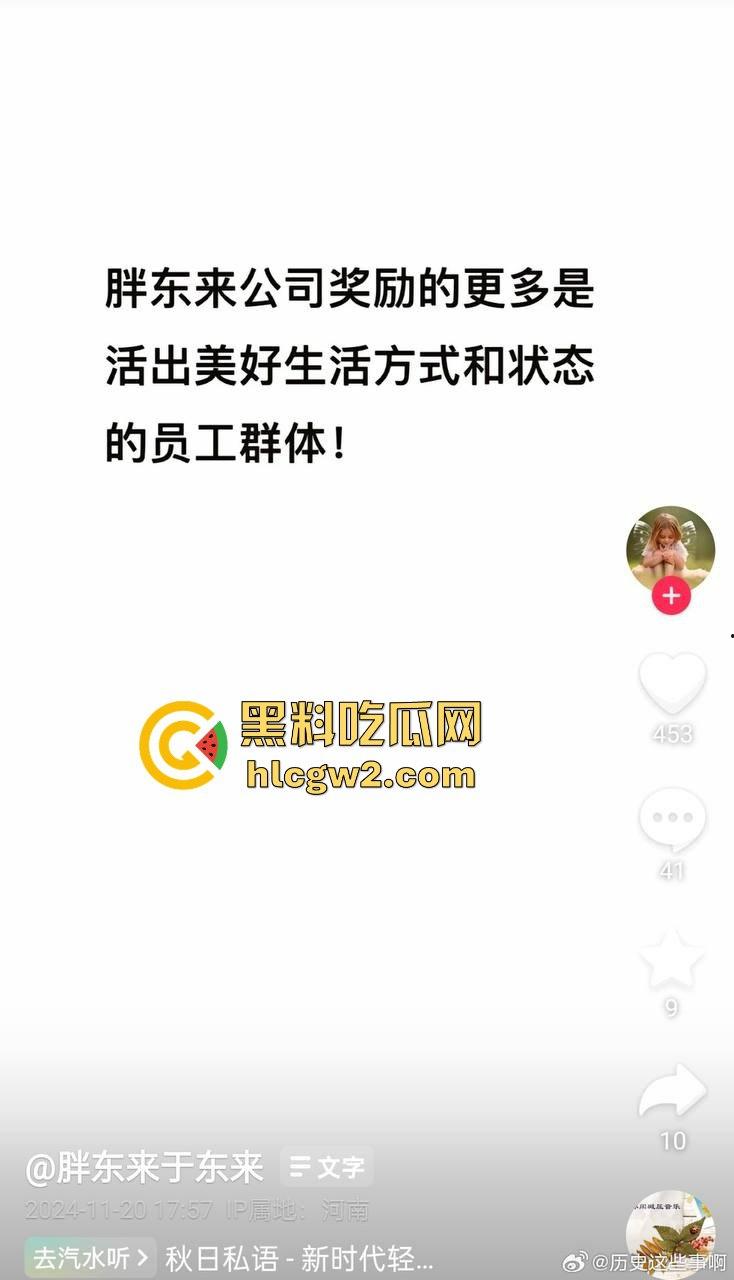Open the comments section
The height and width of the screenshot is (1280, 734).
(x=672, y=820)
